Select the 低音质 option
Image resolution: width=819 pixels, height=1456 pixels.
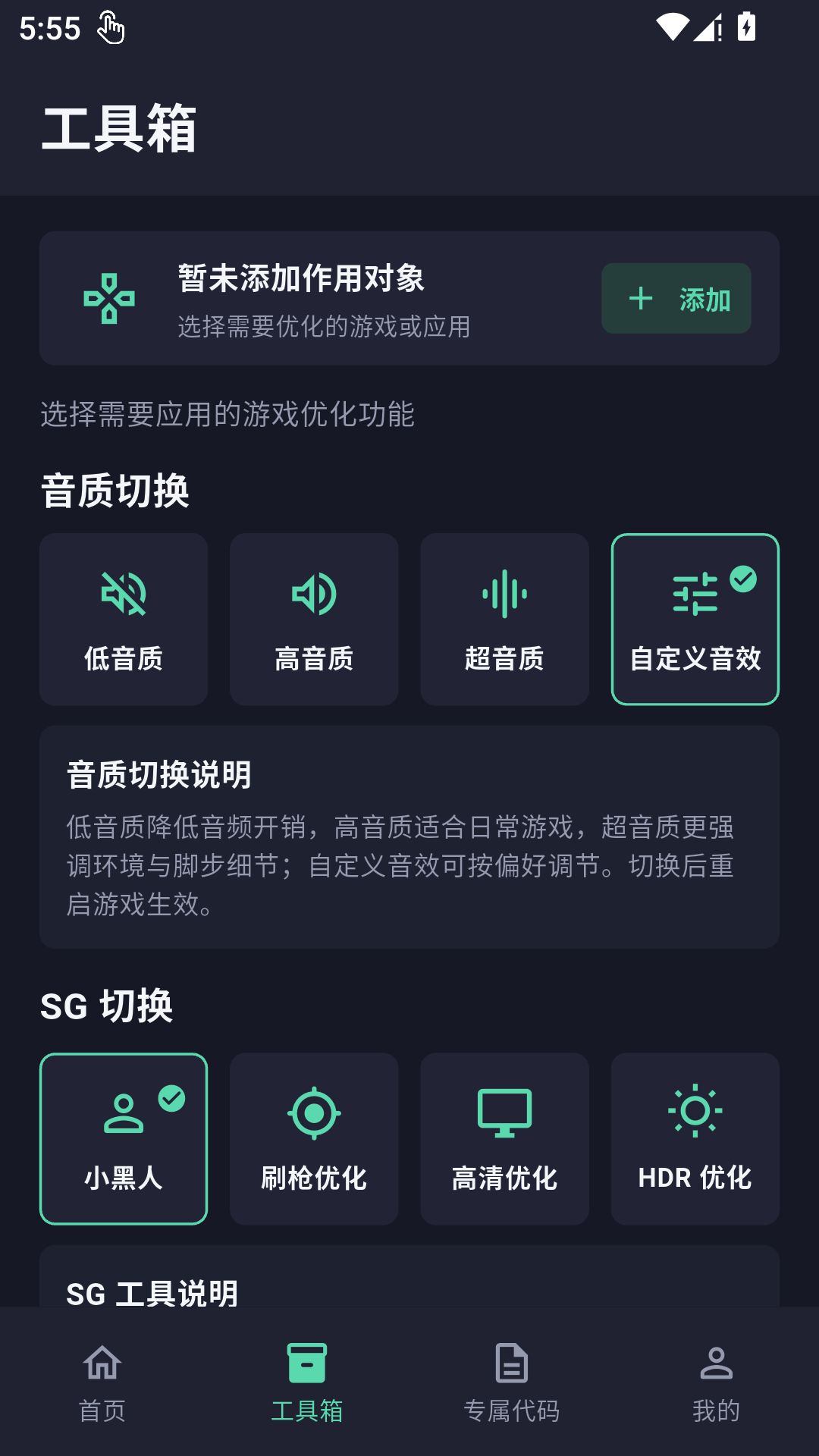click(x=124, y=619)
